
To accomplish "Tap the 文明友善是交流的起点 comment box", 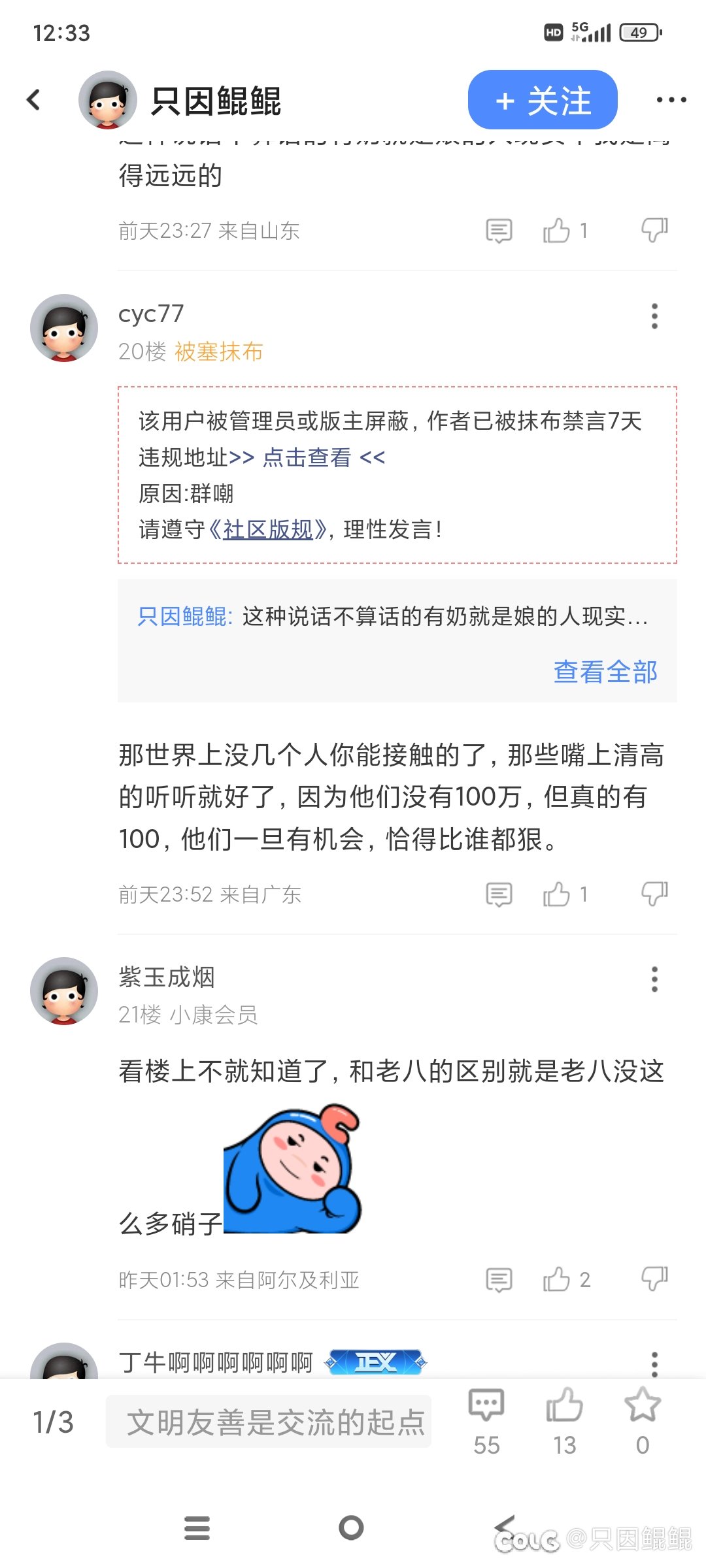I will click(x=269, y=1421).
